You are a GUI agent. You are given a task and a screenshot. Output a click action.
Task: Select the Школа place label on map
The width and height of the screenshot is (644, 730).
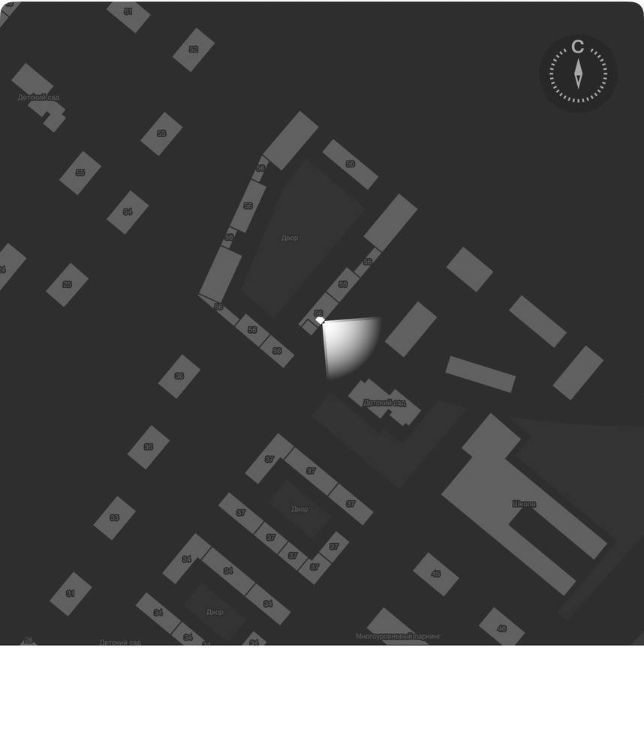click(523, 504)
